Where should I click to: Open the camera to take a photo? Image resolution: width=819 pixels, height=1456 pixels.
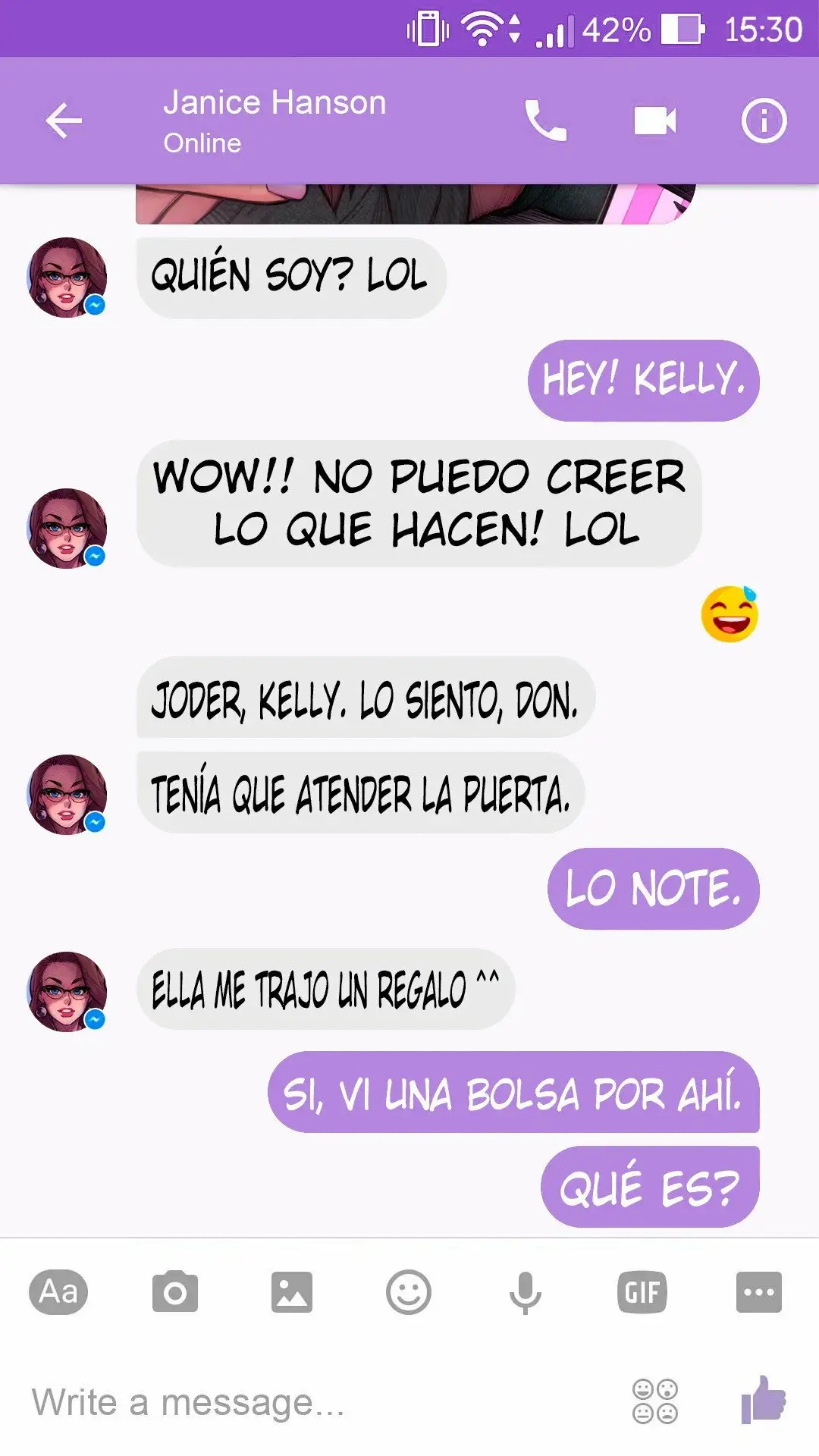click(175, 1291)
